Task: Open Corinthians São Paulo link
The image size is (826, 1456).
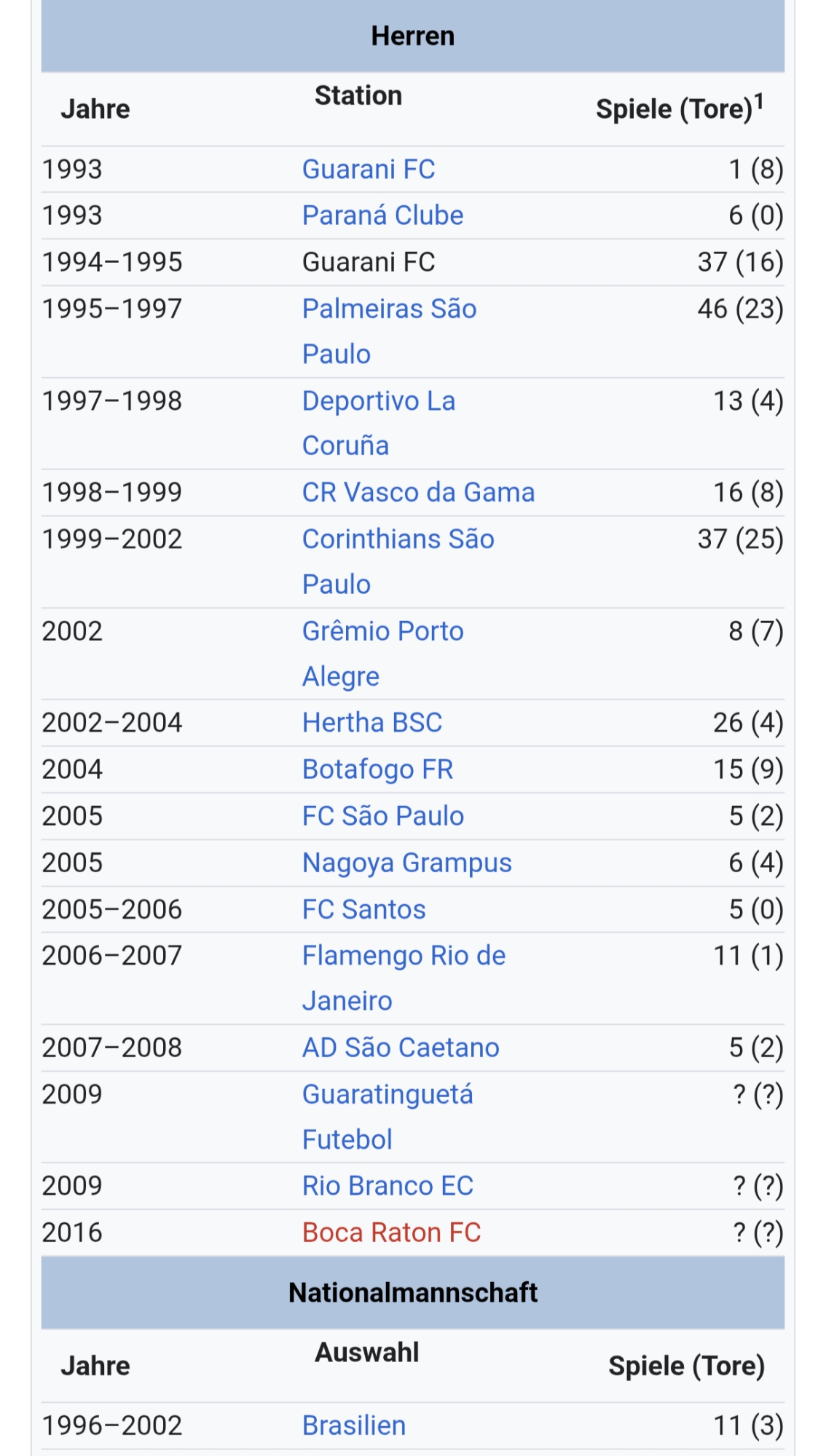Action: 398,539
